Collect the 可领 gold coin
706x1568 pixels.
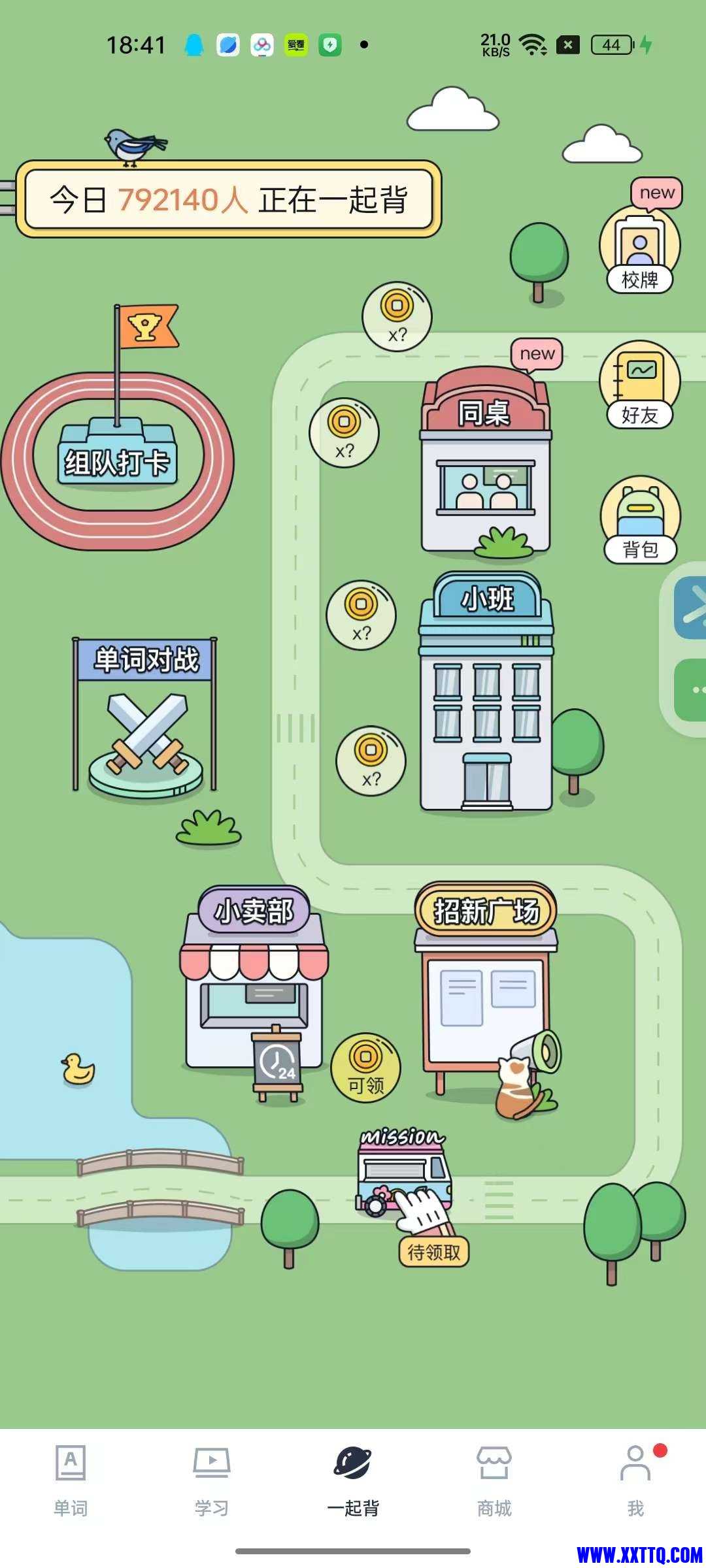[365, 1068]
